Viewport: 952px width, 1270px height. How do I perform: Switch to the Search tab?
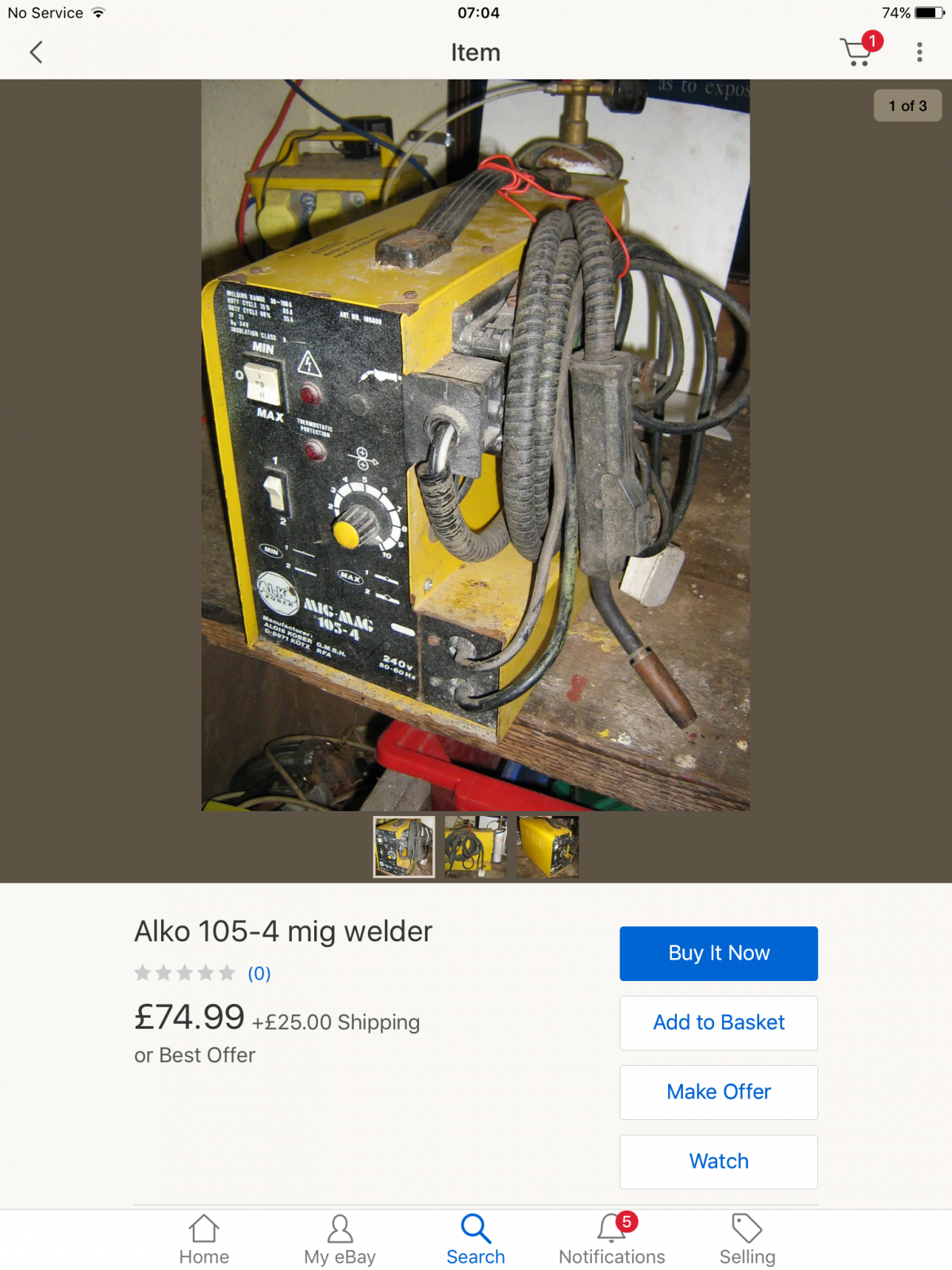tap(475, 1240)
